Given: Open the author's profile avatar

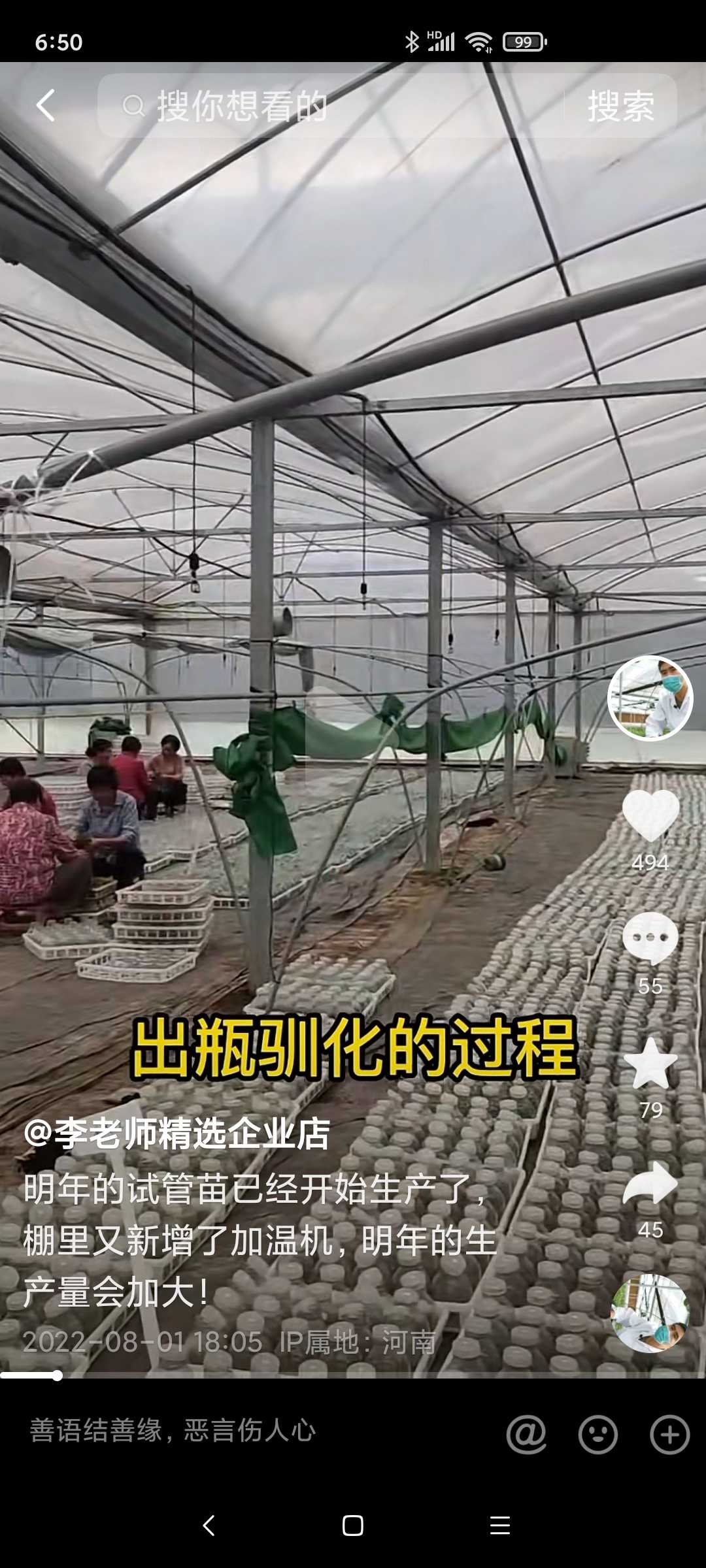Looking at the screenshot, I should pos(650,698).
